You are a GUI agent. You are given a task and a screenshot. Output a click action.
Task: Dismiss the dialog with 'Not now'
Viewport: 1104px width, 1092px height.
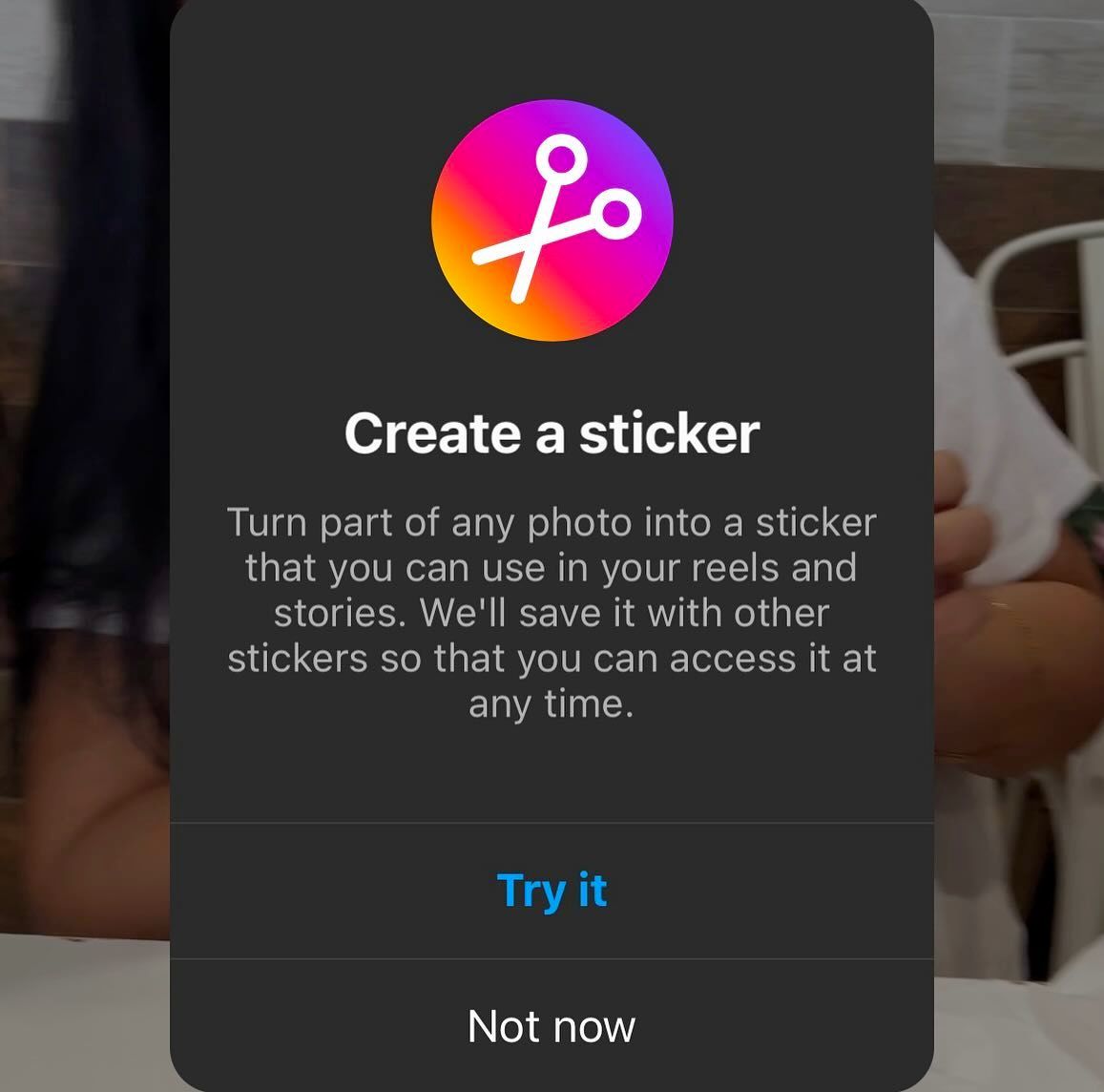[x=552, y=1026]
